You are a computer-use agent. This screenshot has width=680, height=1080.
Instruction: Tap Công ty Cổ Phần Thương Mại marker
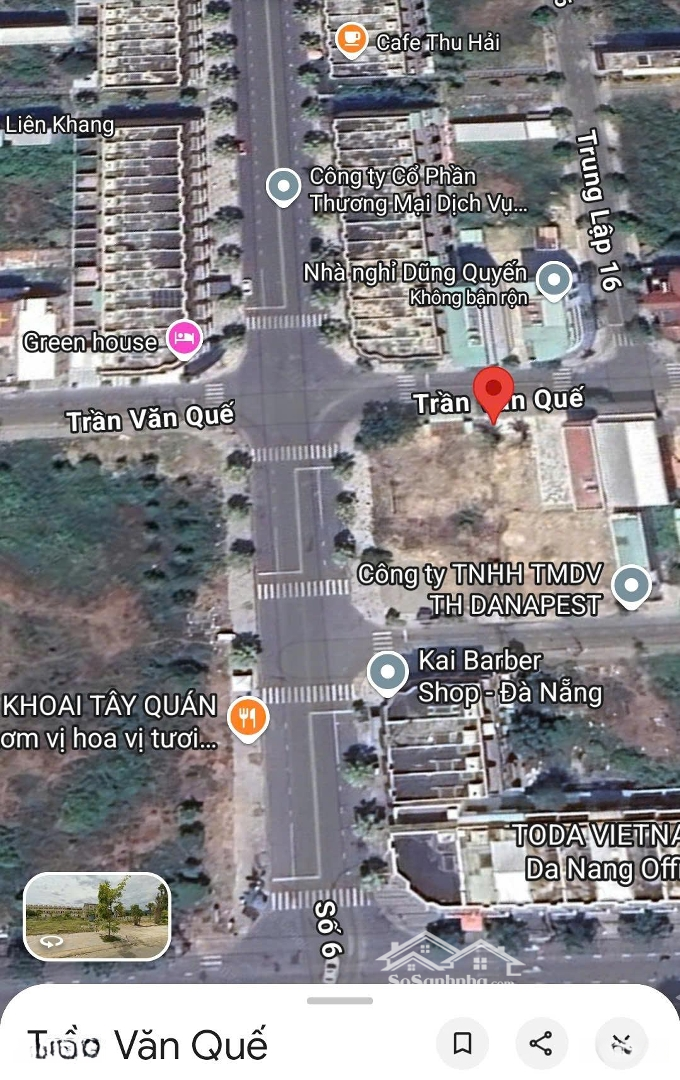[284, 186]
